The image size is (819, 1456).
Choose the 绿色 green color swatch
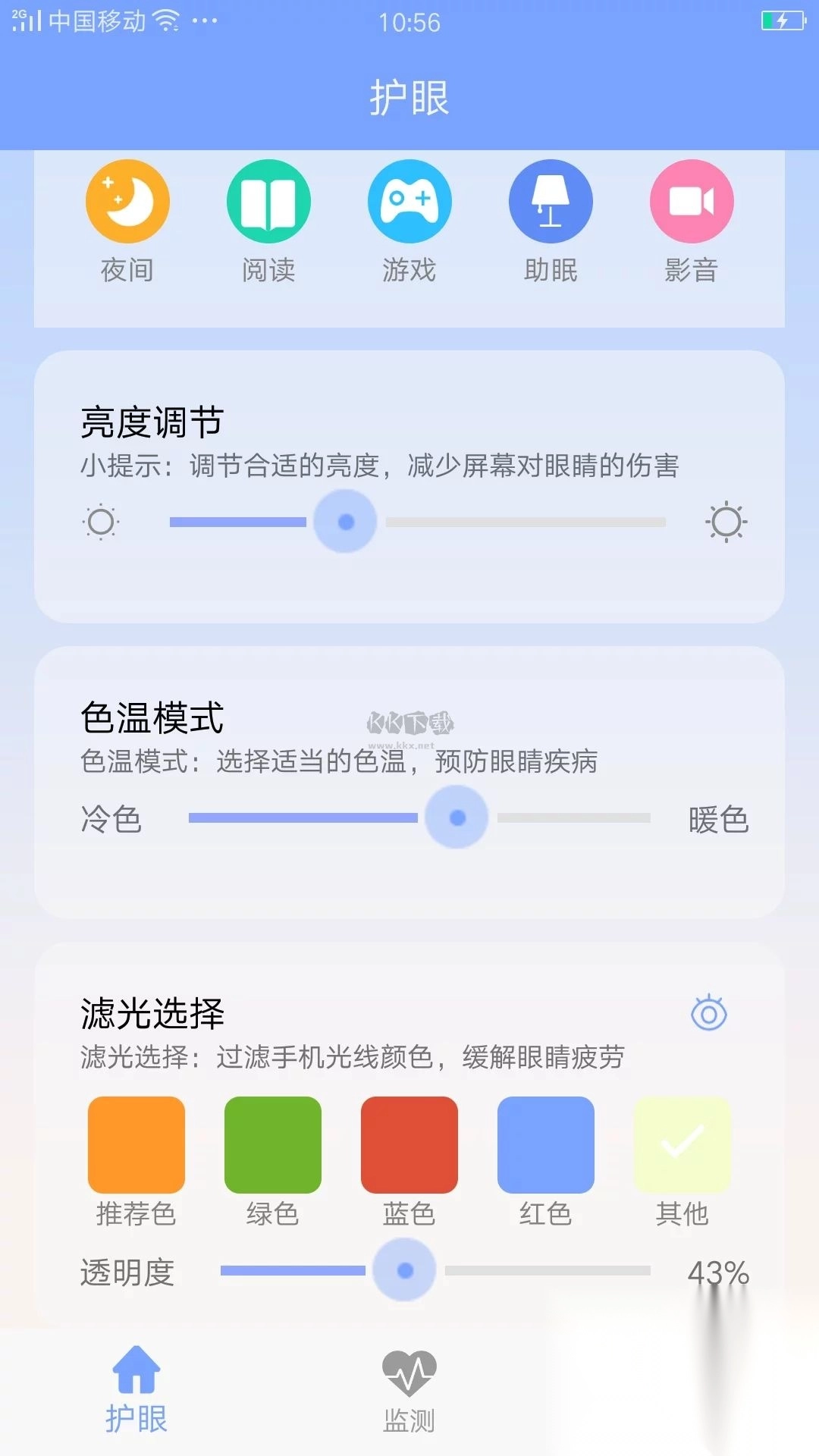272,1145
